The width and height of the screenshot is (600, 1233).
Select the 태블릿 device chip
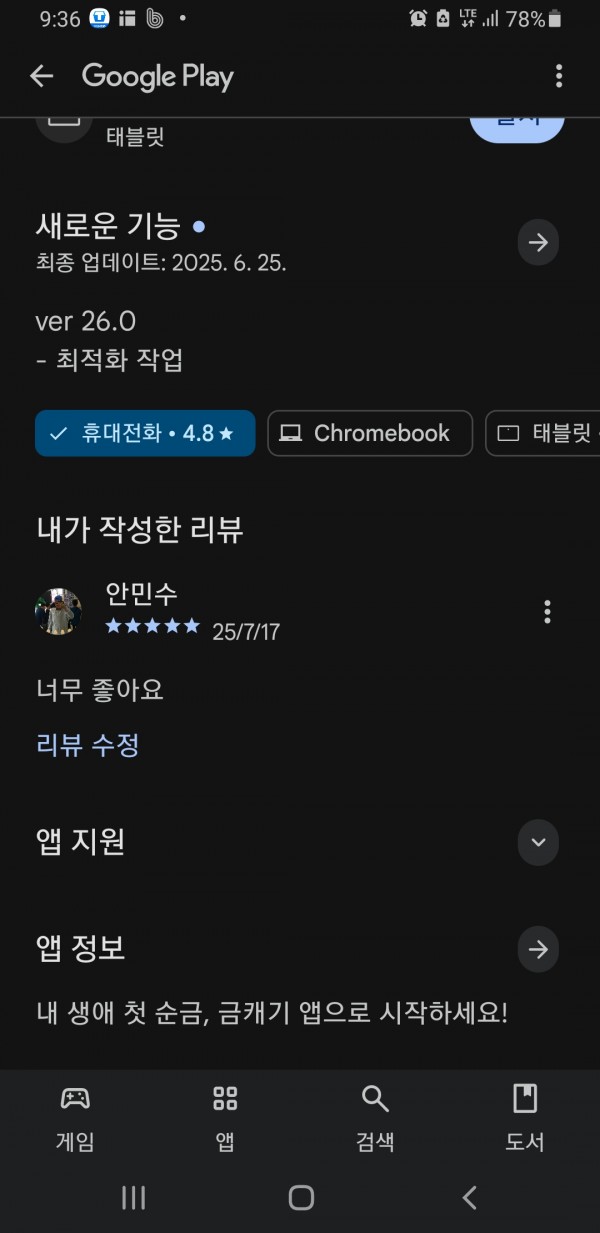(x=543, y=433)
